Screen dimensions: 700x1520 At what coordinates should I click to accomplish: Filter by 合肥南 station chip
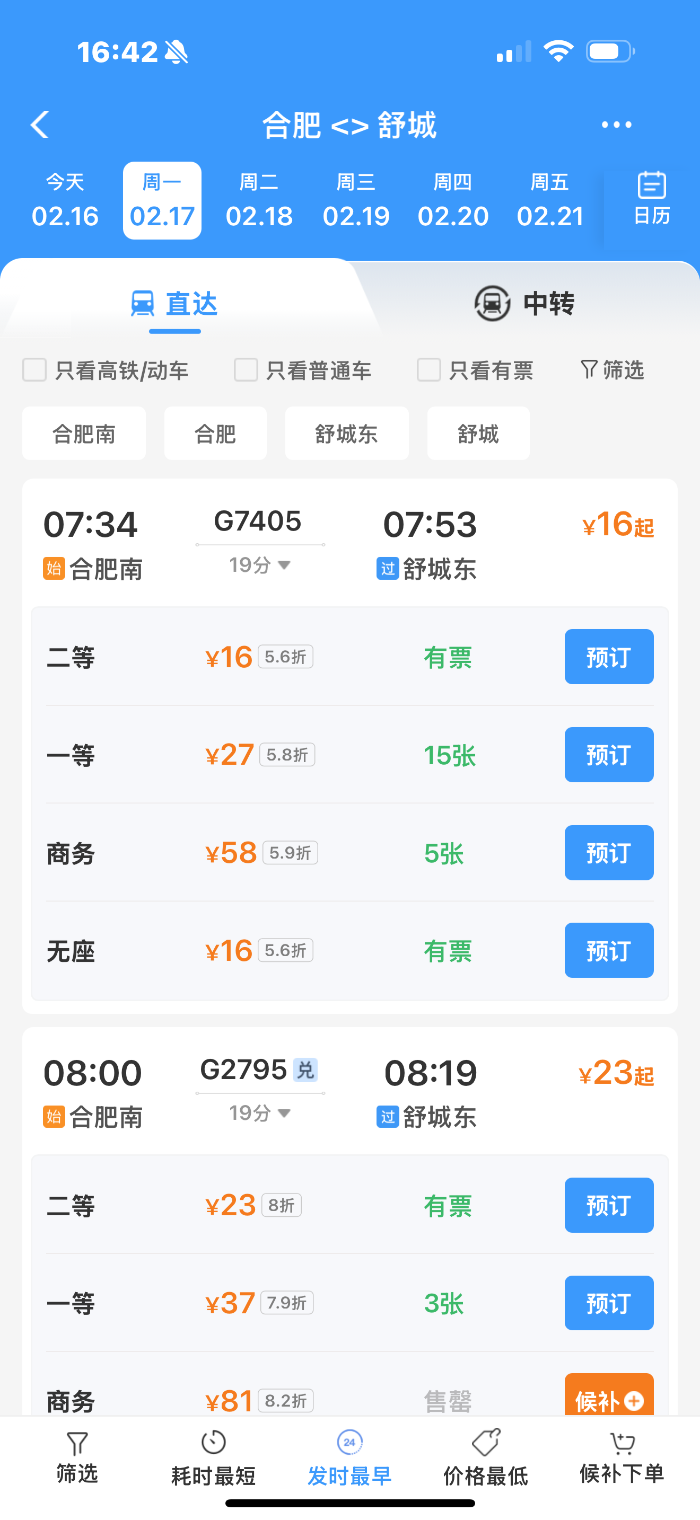coord(84,434)
